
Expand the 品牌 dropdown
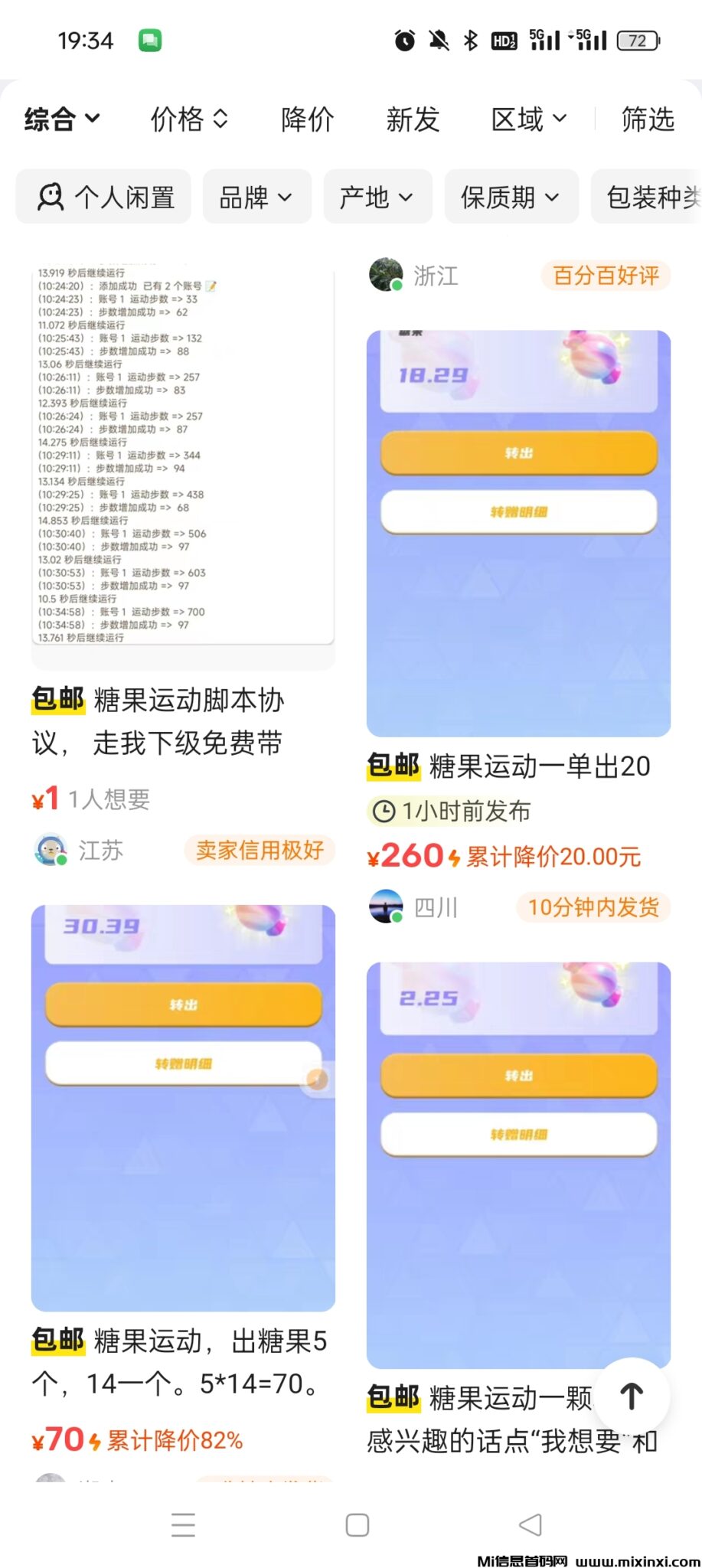pos(256,197)
